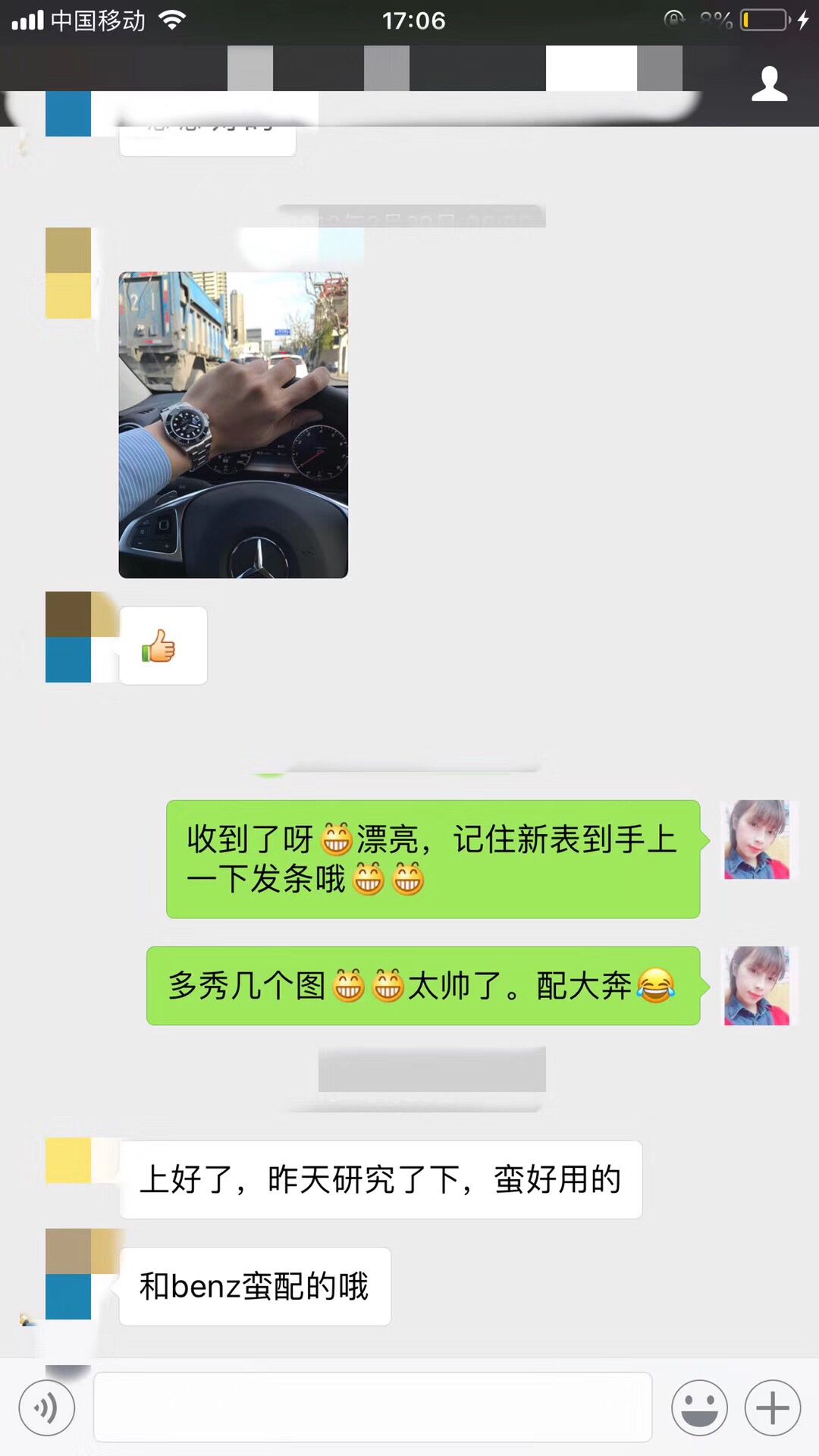Tap the message text field
Viewport: 819px width, 1456px height.
372,1407
